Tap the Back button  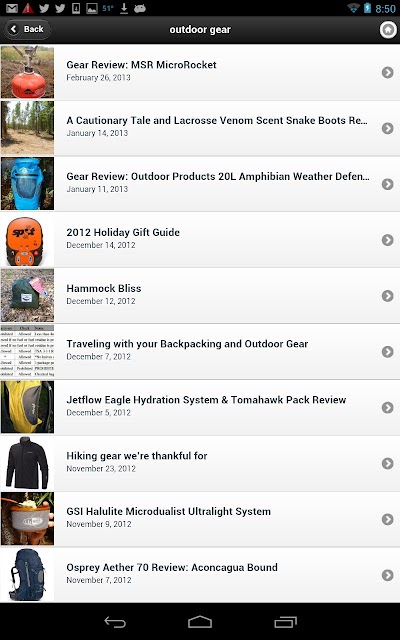27,29
